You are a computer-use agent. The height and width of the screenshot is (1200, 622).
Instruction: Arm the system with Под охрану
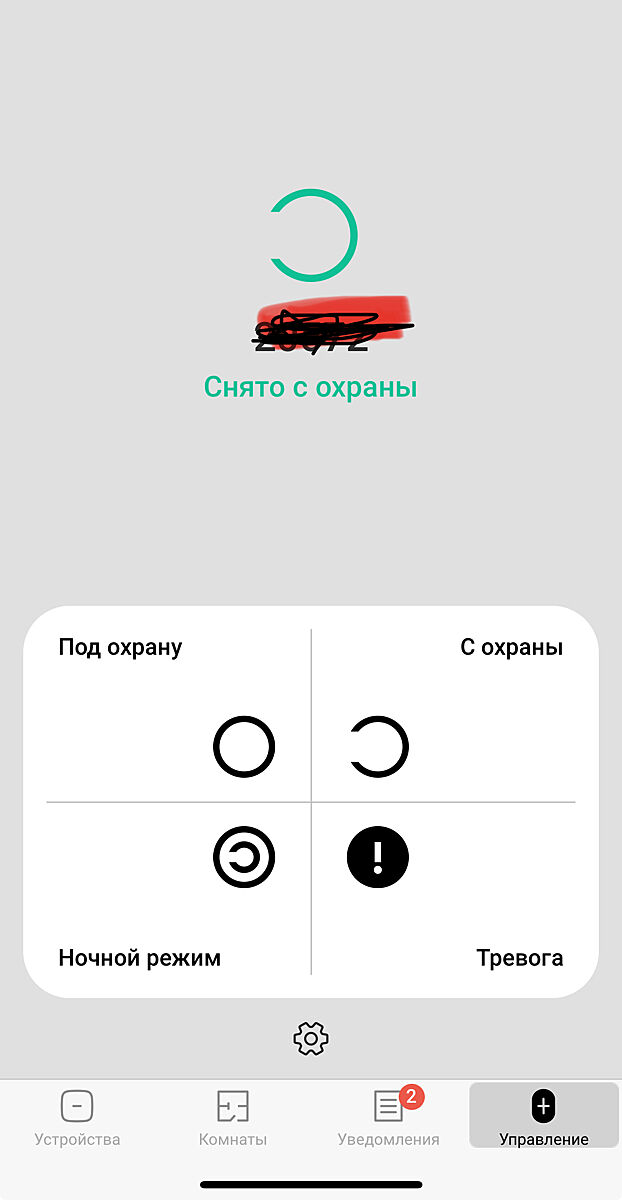pos(243,746)
